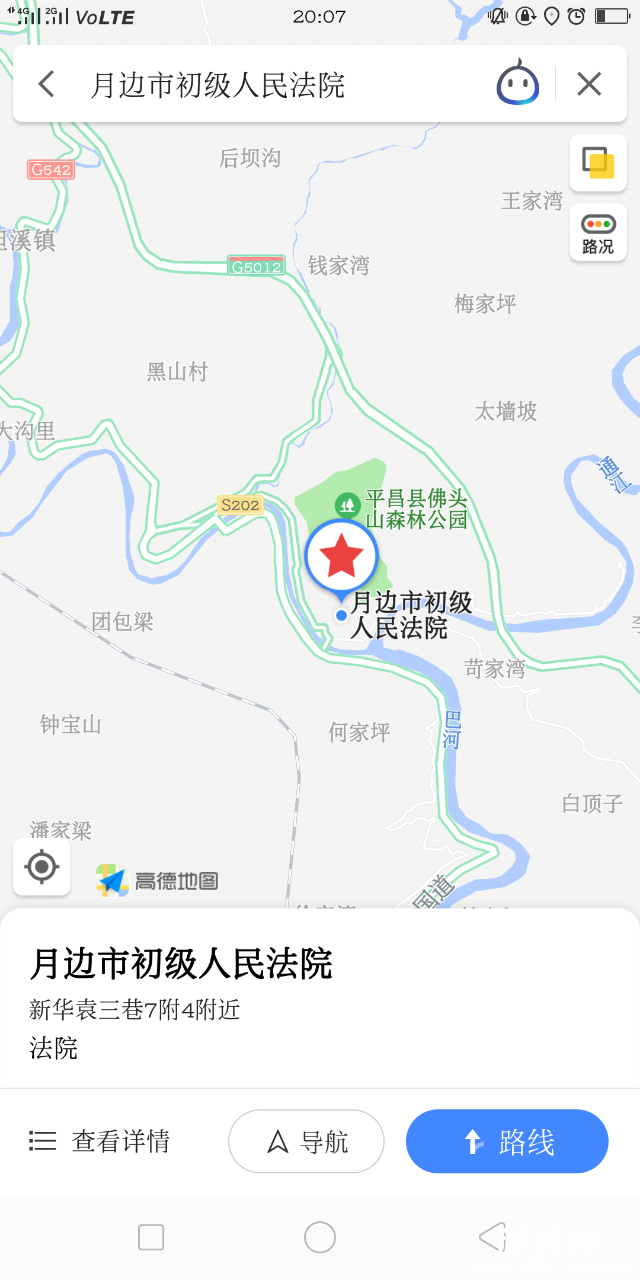Start 导航 navigation to the court
Screen dimensions: 640x1280
pyautogui.click(x=306, y=1141)
